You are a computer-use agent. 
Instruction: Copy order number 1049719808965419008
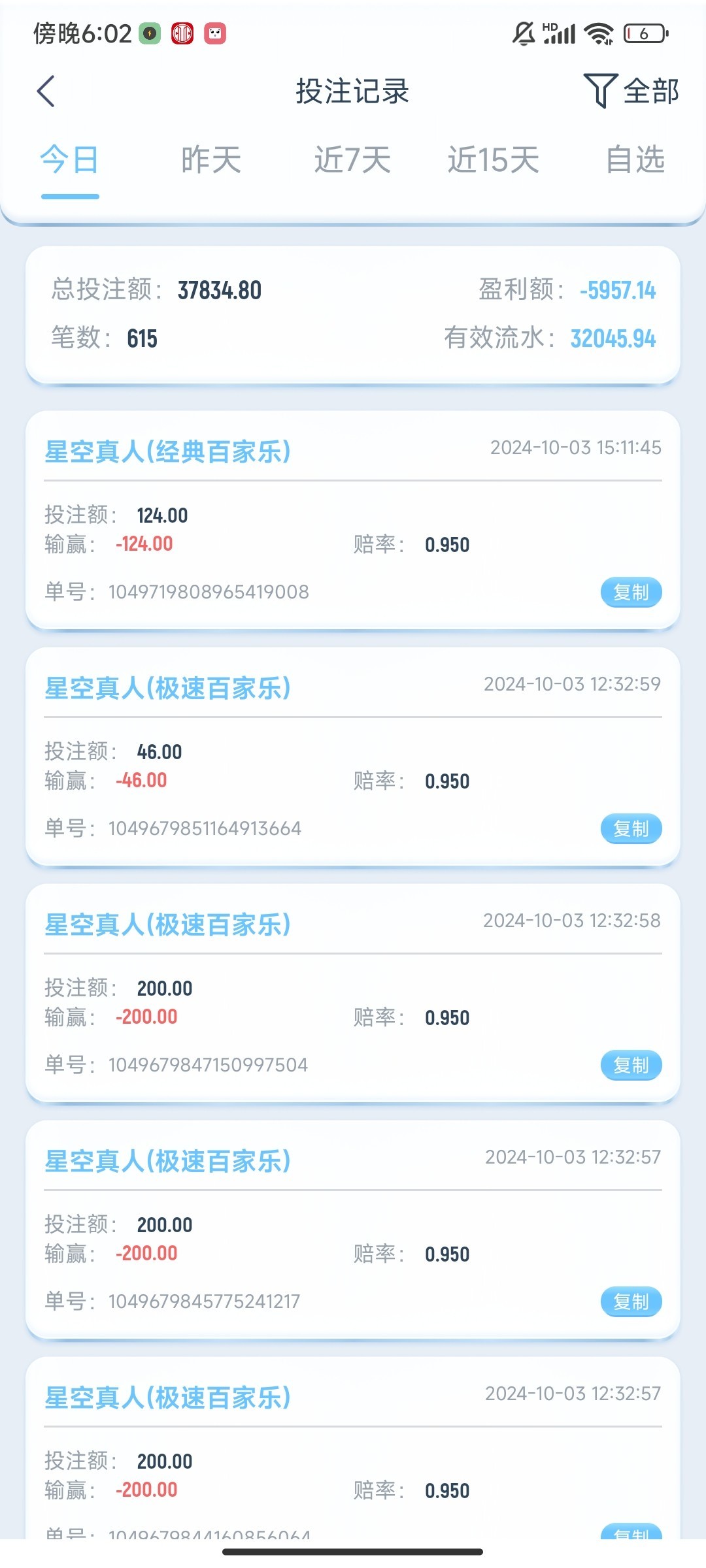[631, 593]
